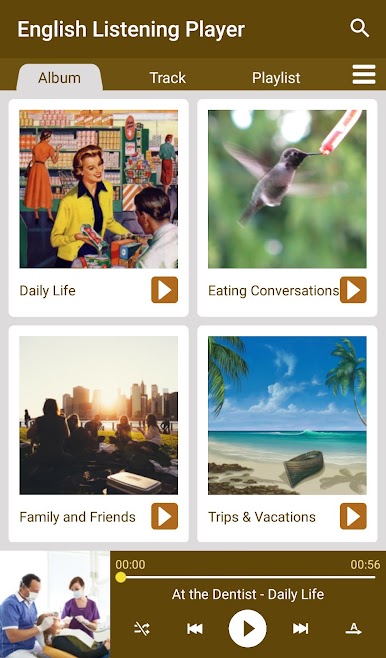This screenshot has width=386, height=658.
Task: Play the Eating Conversations album
Action: point(353,290)
